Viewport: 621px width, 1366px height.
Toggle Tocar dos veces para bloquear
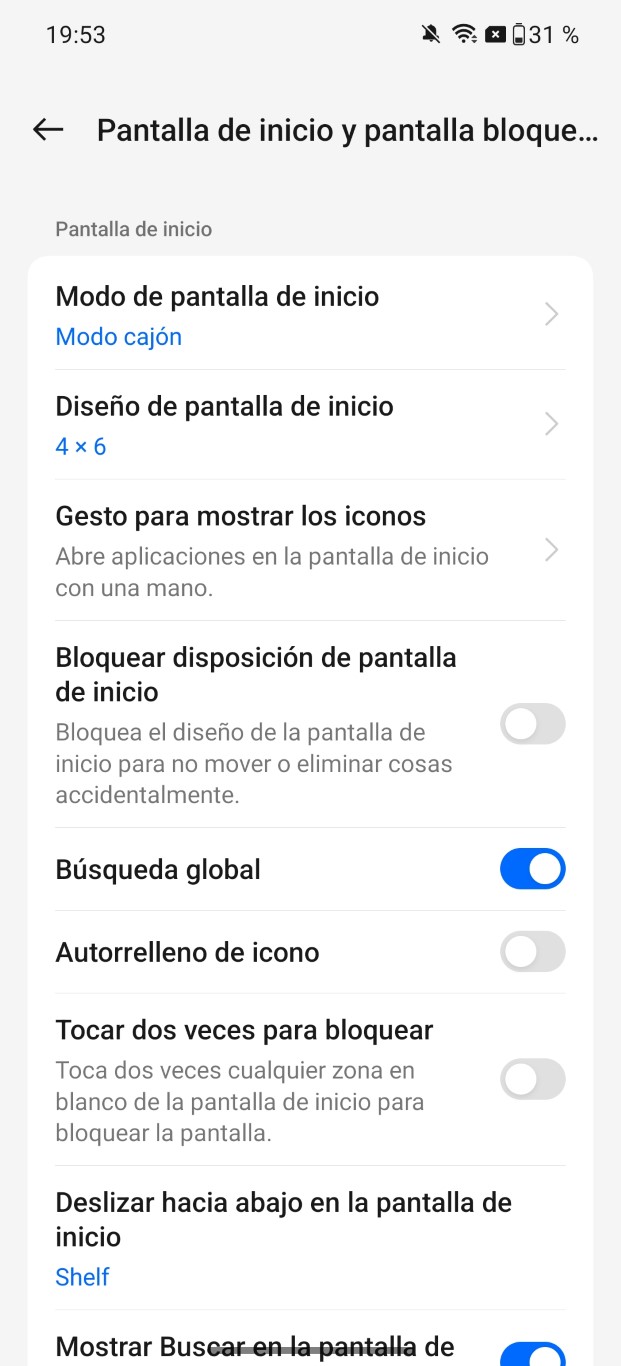(533, 1080)
